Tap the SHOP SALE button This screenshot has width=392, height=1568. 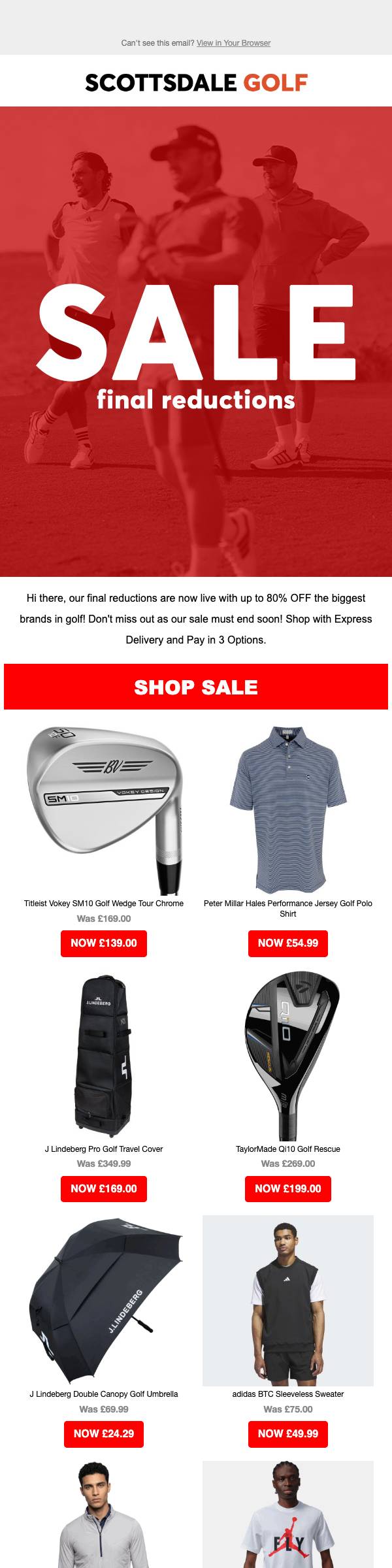(196, 687)
